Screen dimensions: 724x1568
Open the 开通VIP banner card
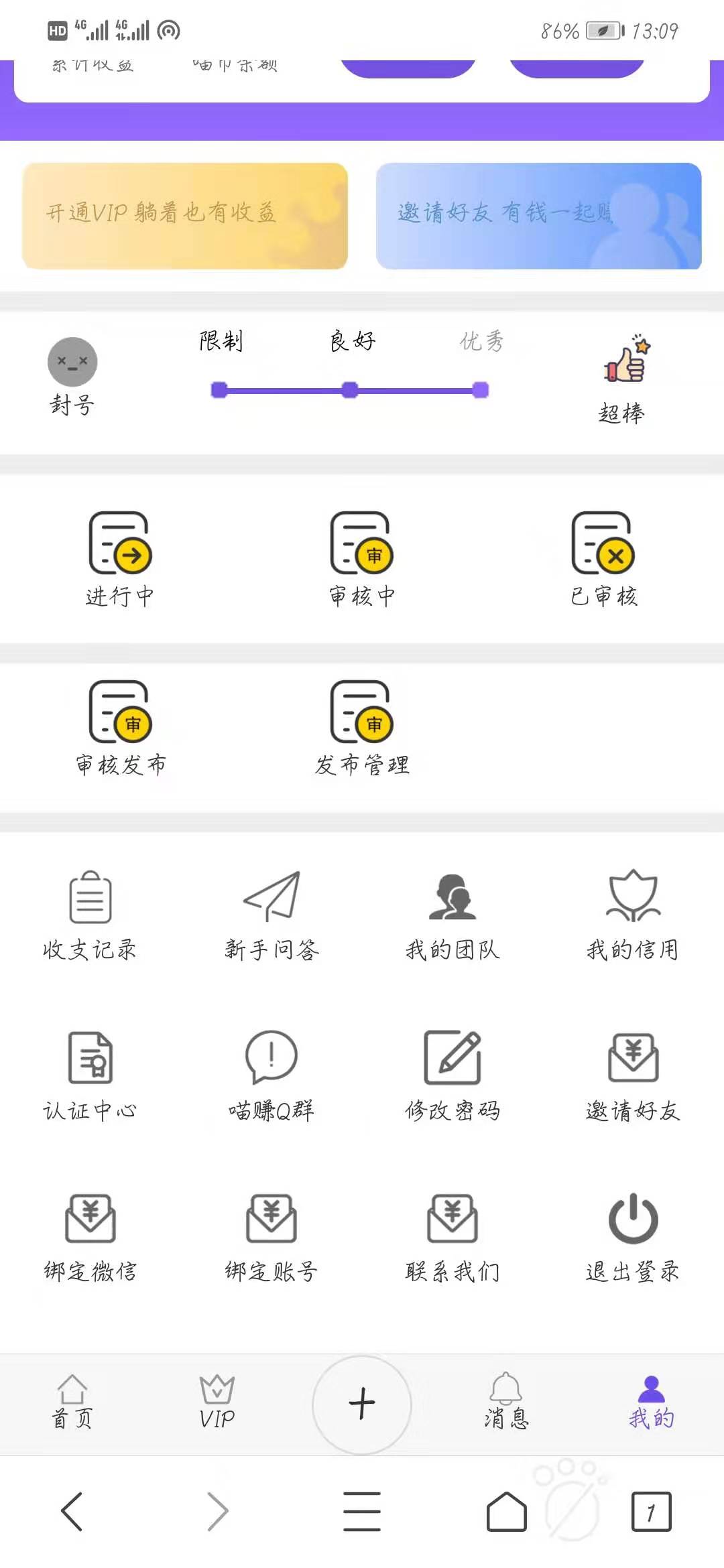click(184, 216)
